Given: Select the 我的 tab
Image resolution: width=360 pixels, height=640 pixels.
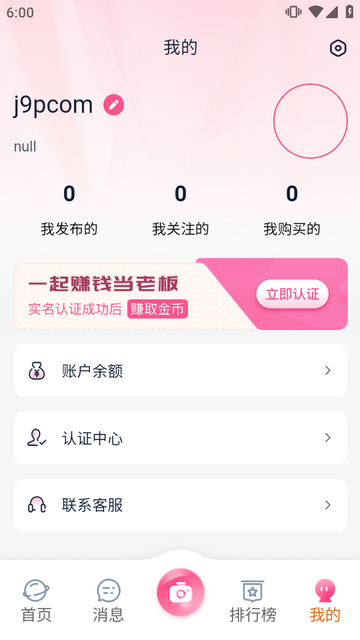Looking at the screenshot, I should coord(325,601).
